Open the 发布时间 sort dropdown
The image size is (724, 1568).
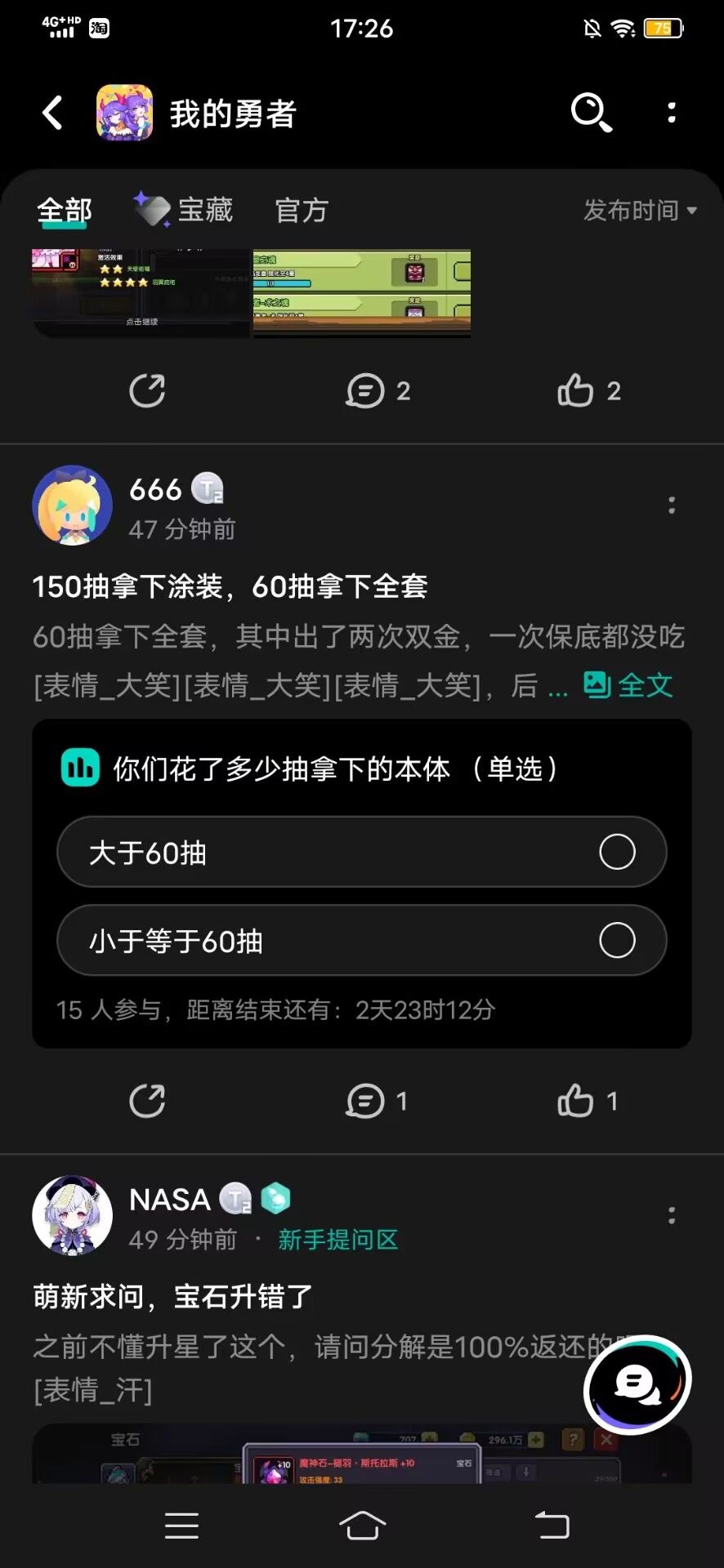tap(640, 211)
